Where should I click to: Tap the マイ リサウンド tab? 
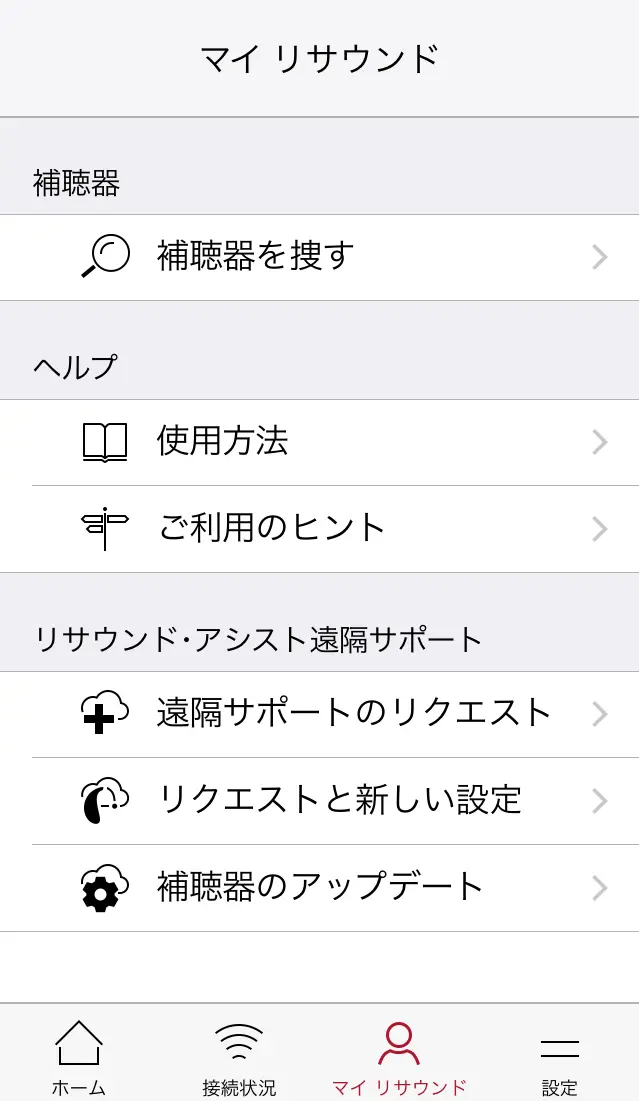pyautogui.click(x=399, y=1055)
